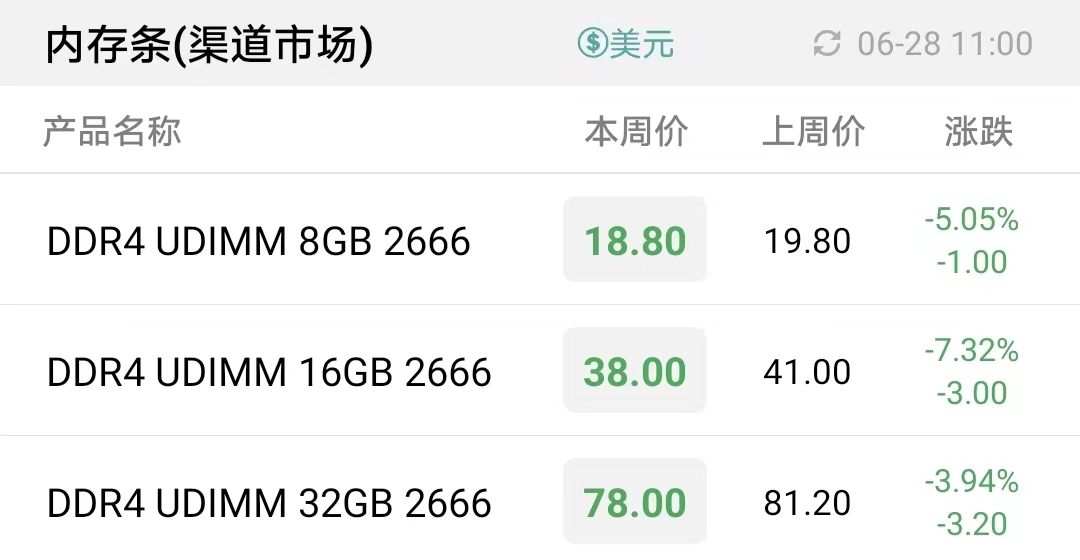Refresh the price data

(x=827, y=43)
